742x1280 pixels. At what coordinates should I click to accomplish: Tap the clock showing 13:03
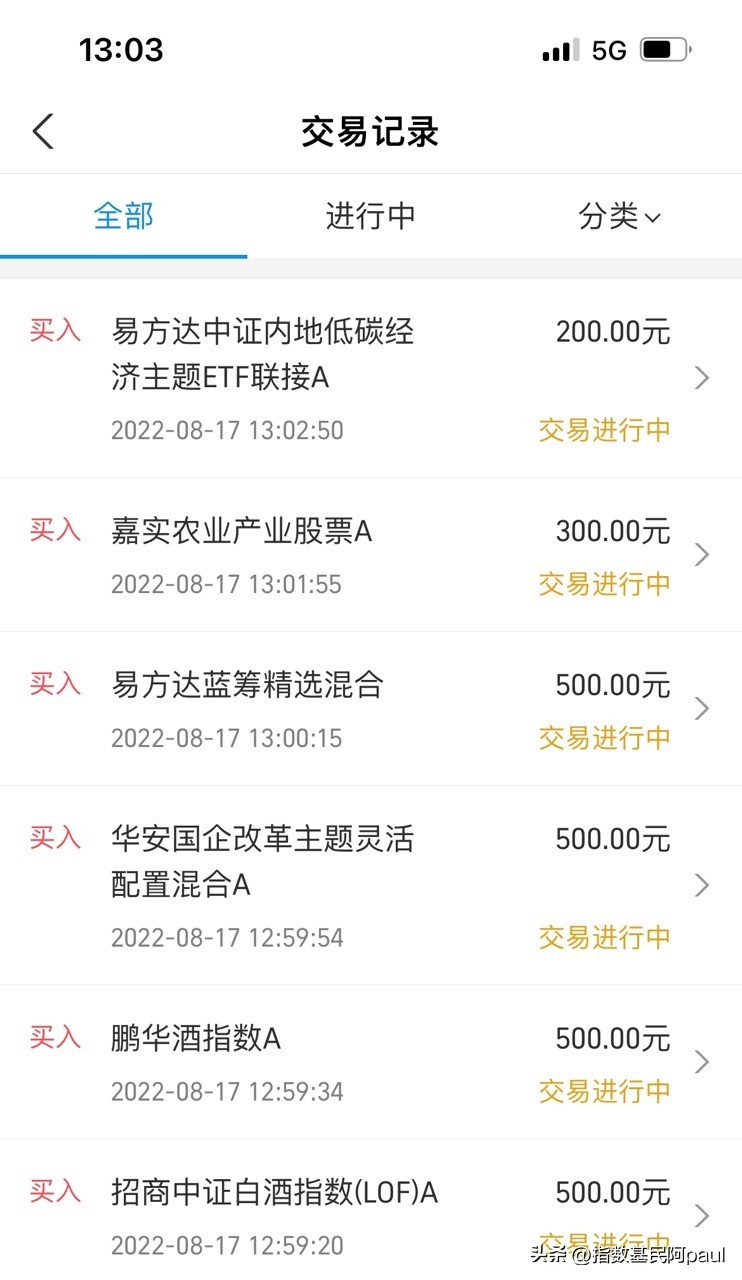(x=124, y=49)
